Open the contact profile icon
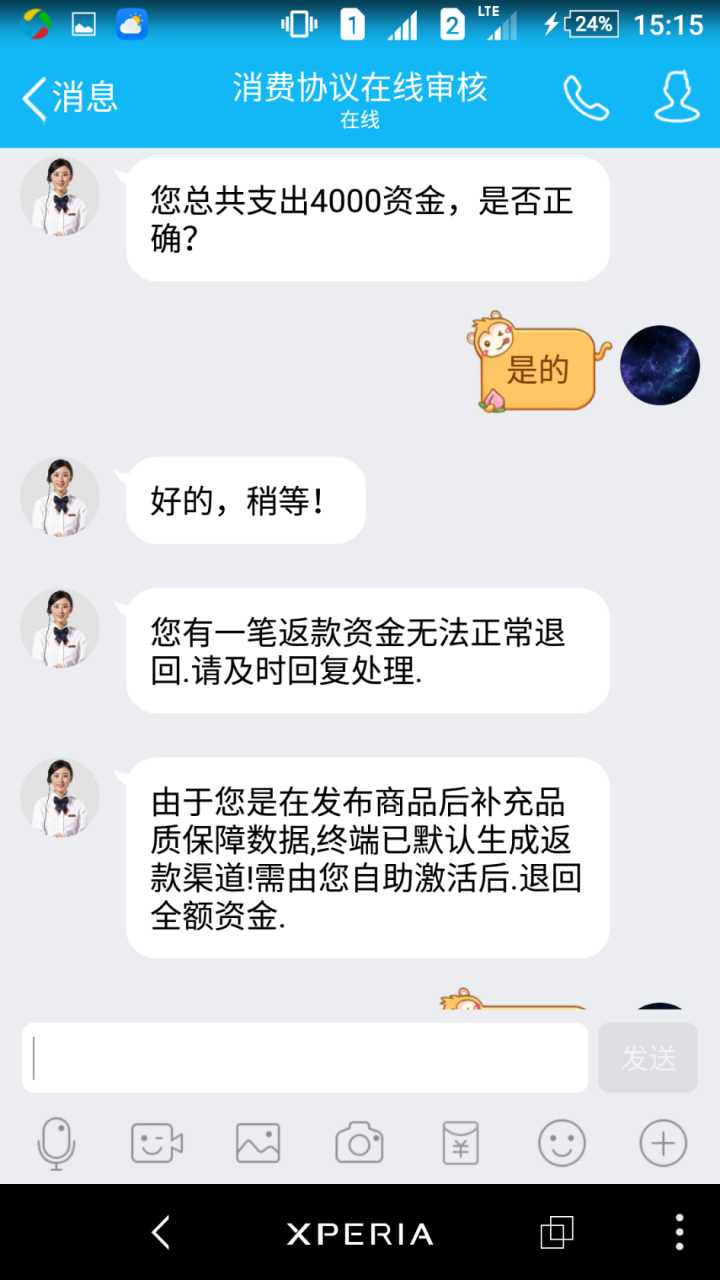The height and width of the screenshot is (1280, 720). click(677, 98)
